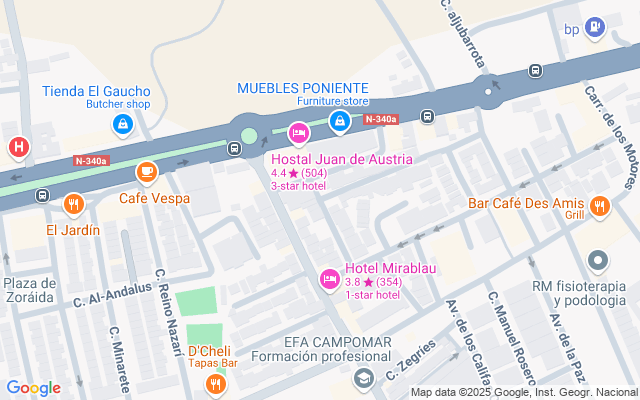This screenshot has height=400, width=640.
Task: Open the Cafe Vespa coffee marker
Action: tap(147, 173)
